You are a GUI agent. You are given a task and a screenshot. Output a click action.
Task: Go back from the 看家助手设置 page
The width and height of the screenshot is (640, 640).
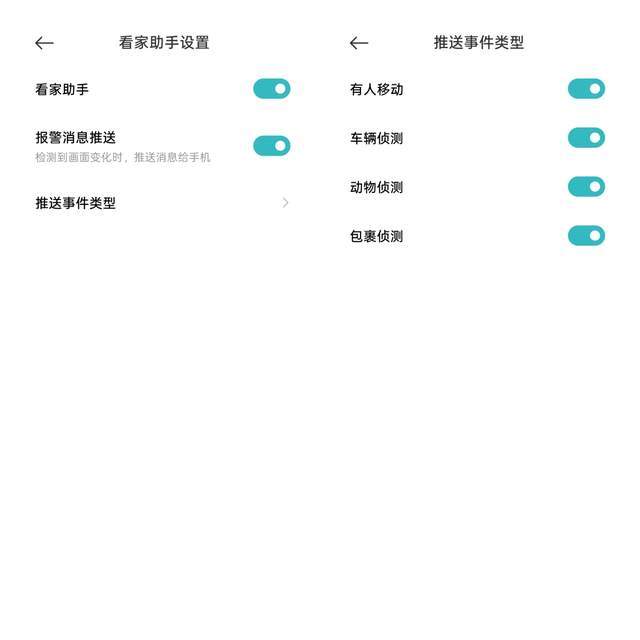click(44, 43)
